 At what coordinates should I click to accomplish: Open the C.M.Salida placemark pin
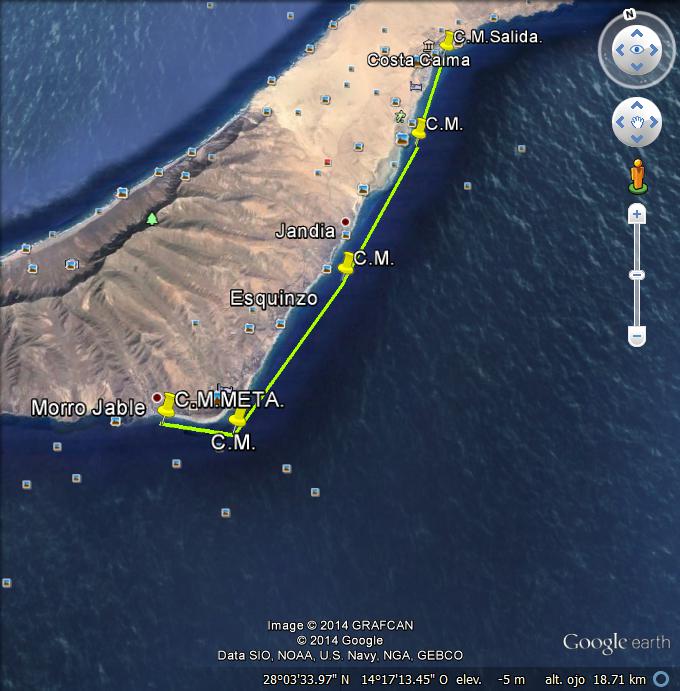(446, 39)
